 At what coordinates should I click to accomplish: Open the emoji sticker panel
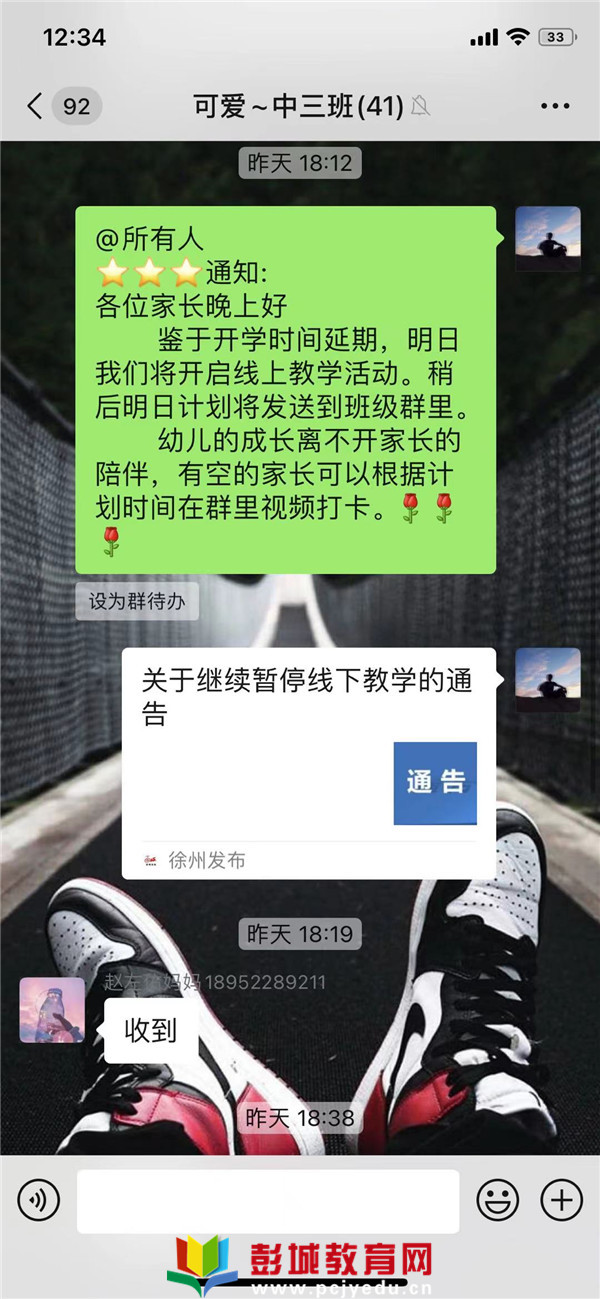pos(497,1199)
